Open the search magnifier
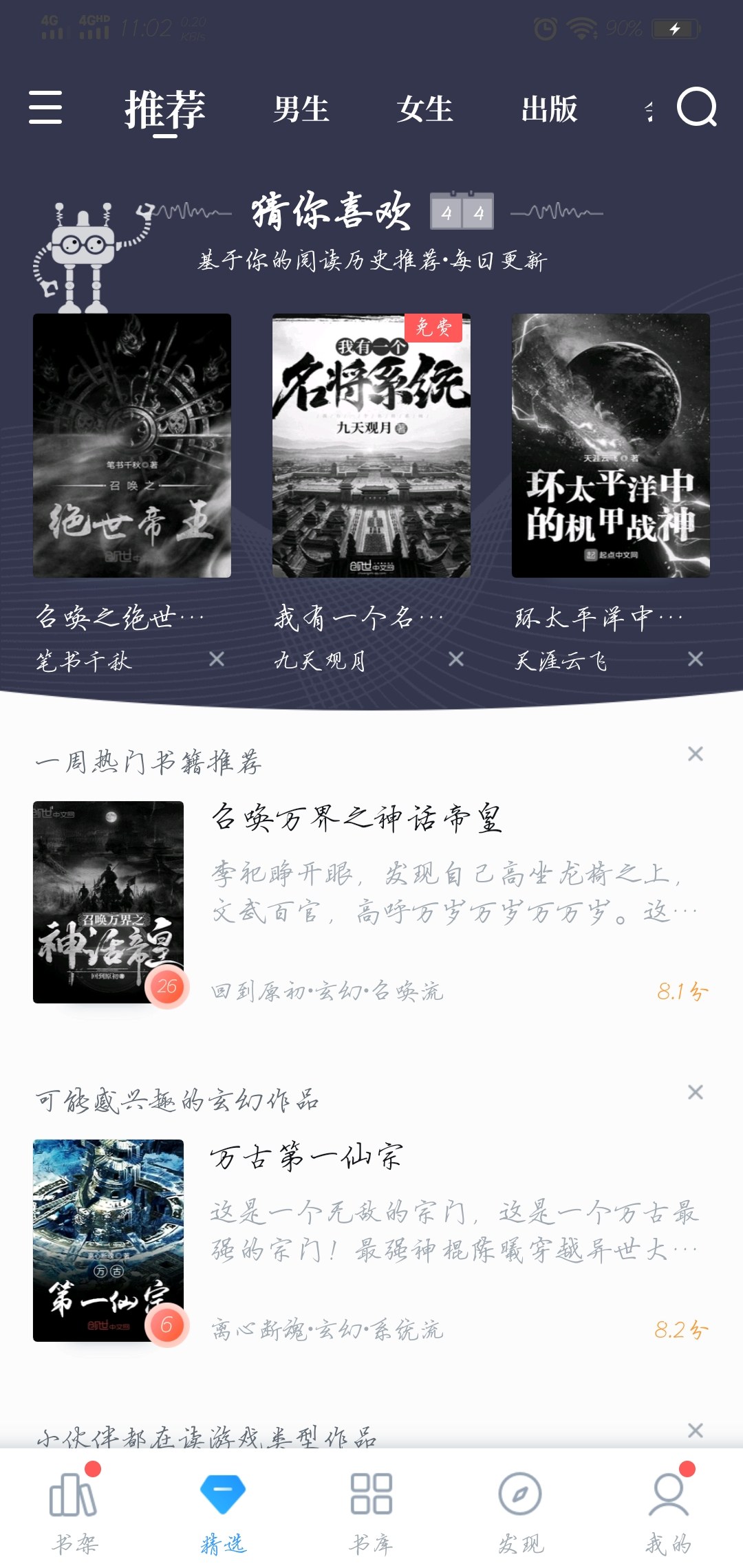Viewport: 743px width, 1568px height. [697, 107]
